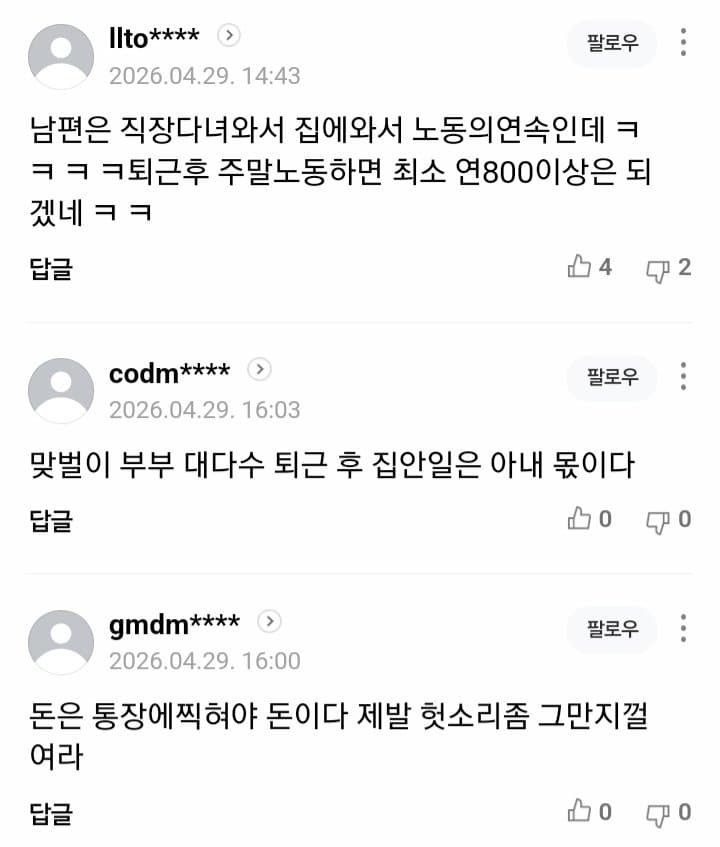720x847 pixels.
Task: Tap the chevron next to gmdm****
Action: tap(269, 622)
